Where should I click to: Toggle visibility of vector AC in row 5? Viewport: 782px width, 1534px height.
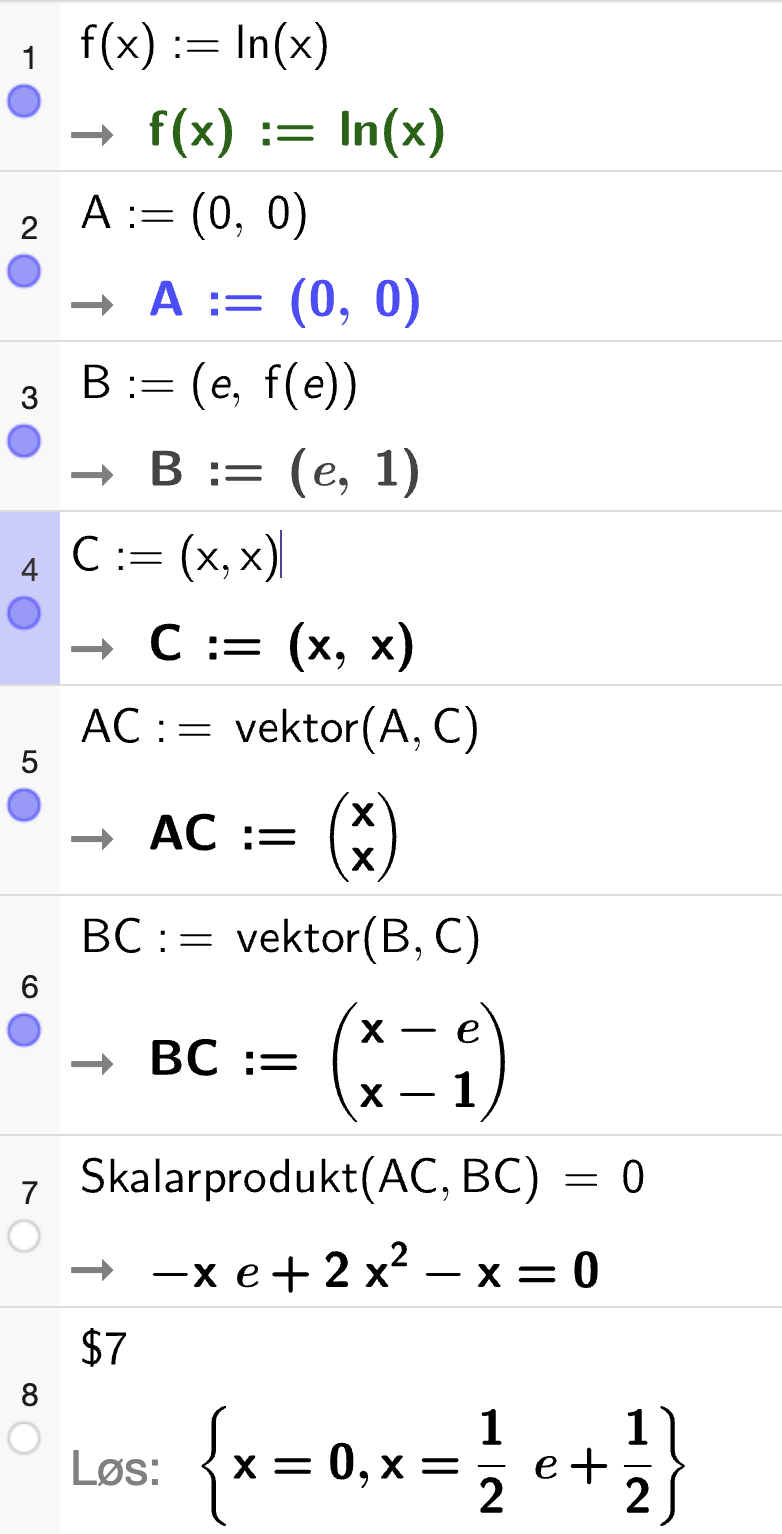tap(24, 805)
